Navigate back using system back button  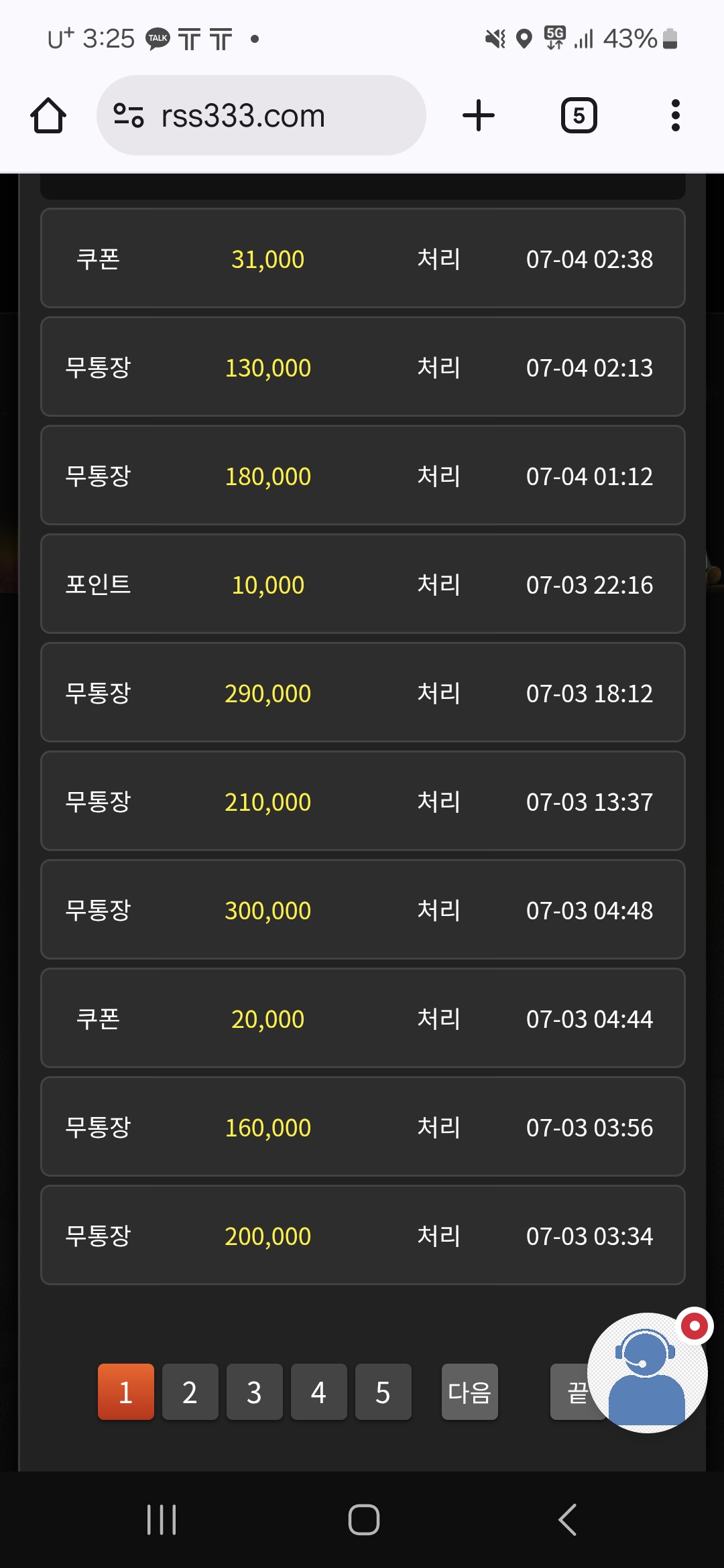tap(567, 1520)
